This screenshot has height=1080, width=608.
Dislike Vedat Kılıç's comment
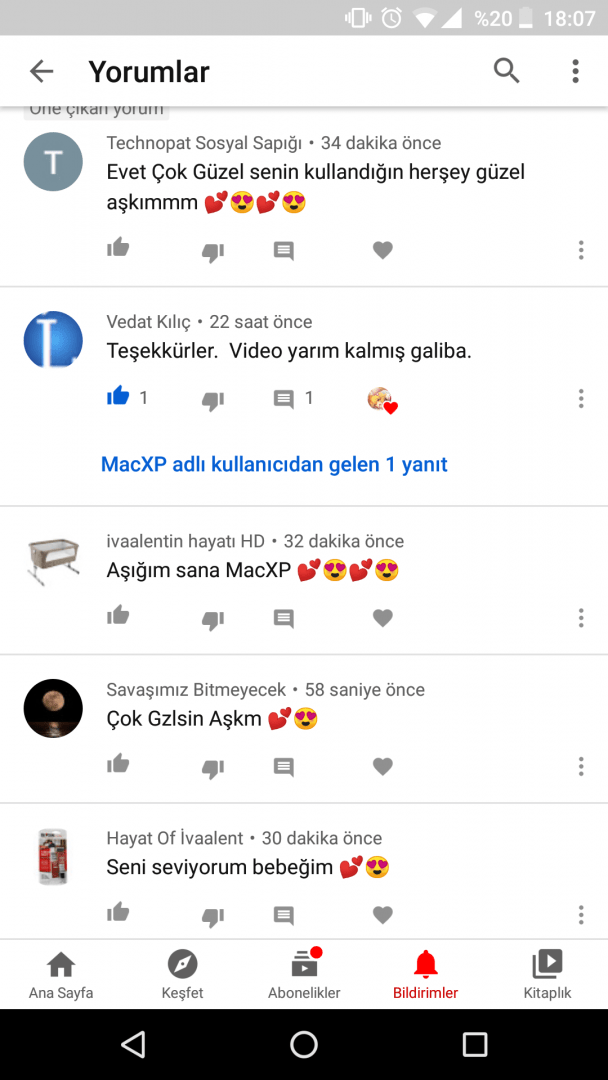tap(212, 400)
